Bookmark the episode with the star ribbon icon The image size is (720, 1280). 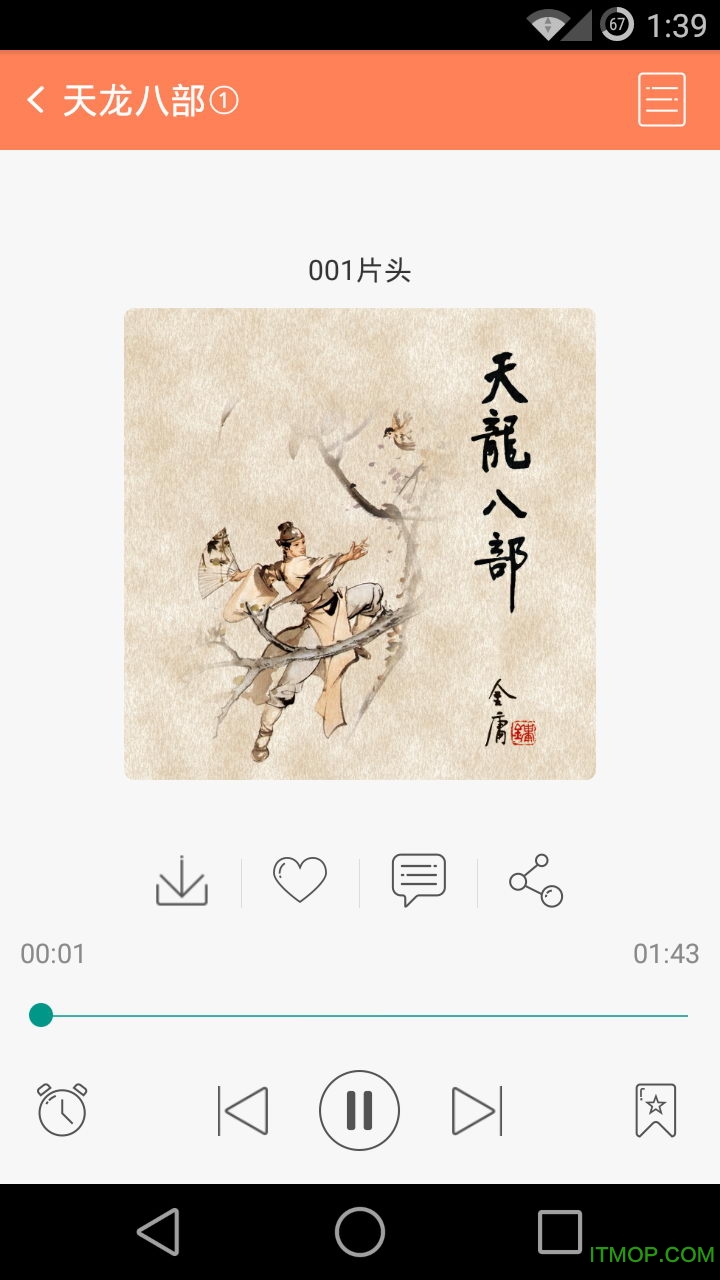click(x=658, y=1110)
